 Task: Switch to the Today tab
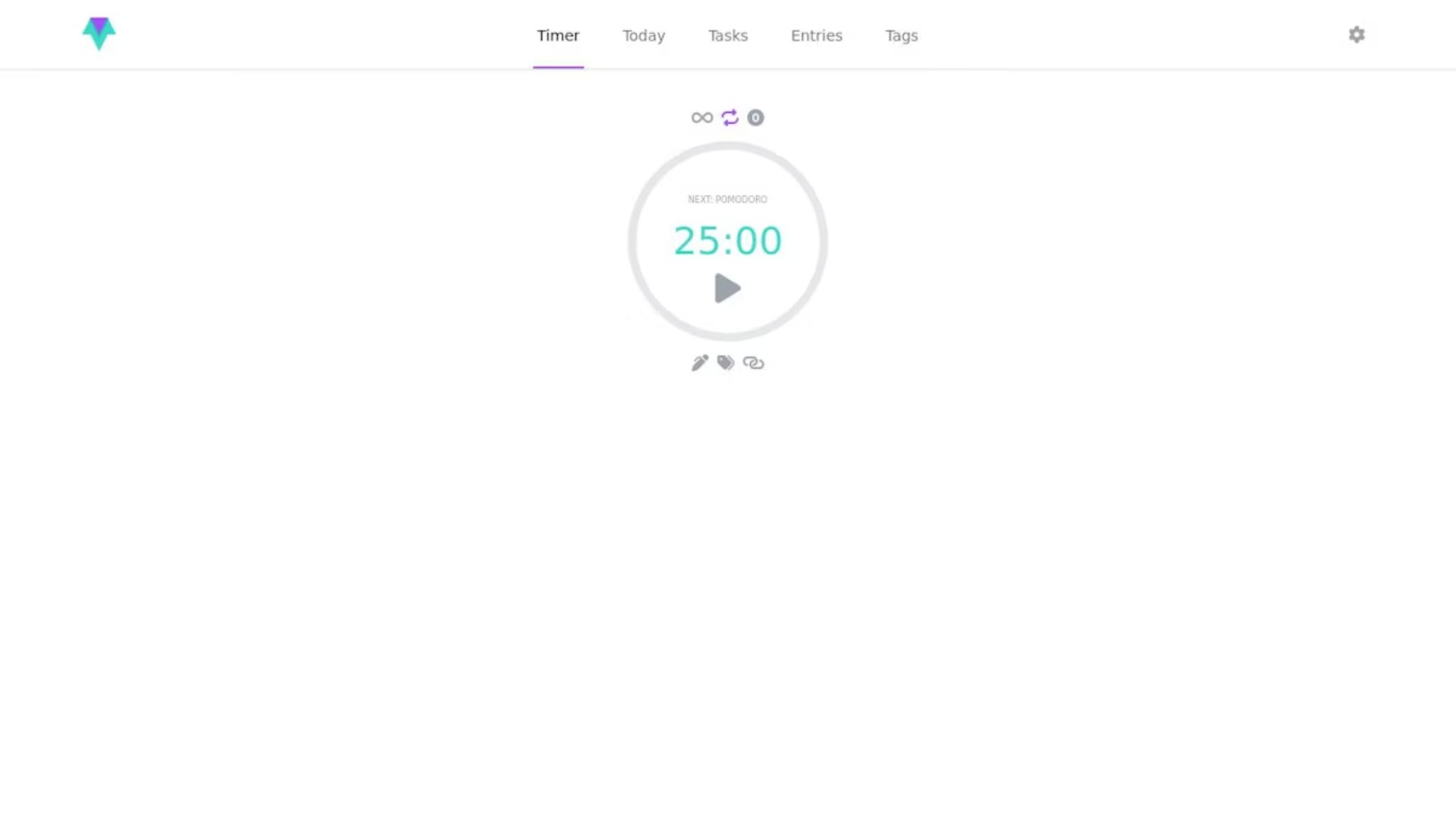point(643,36)
